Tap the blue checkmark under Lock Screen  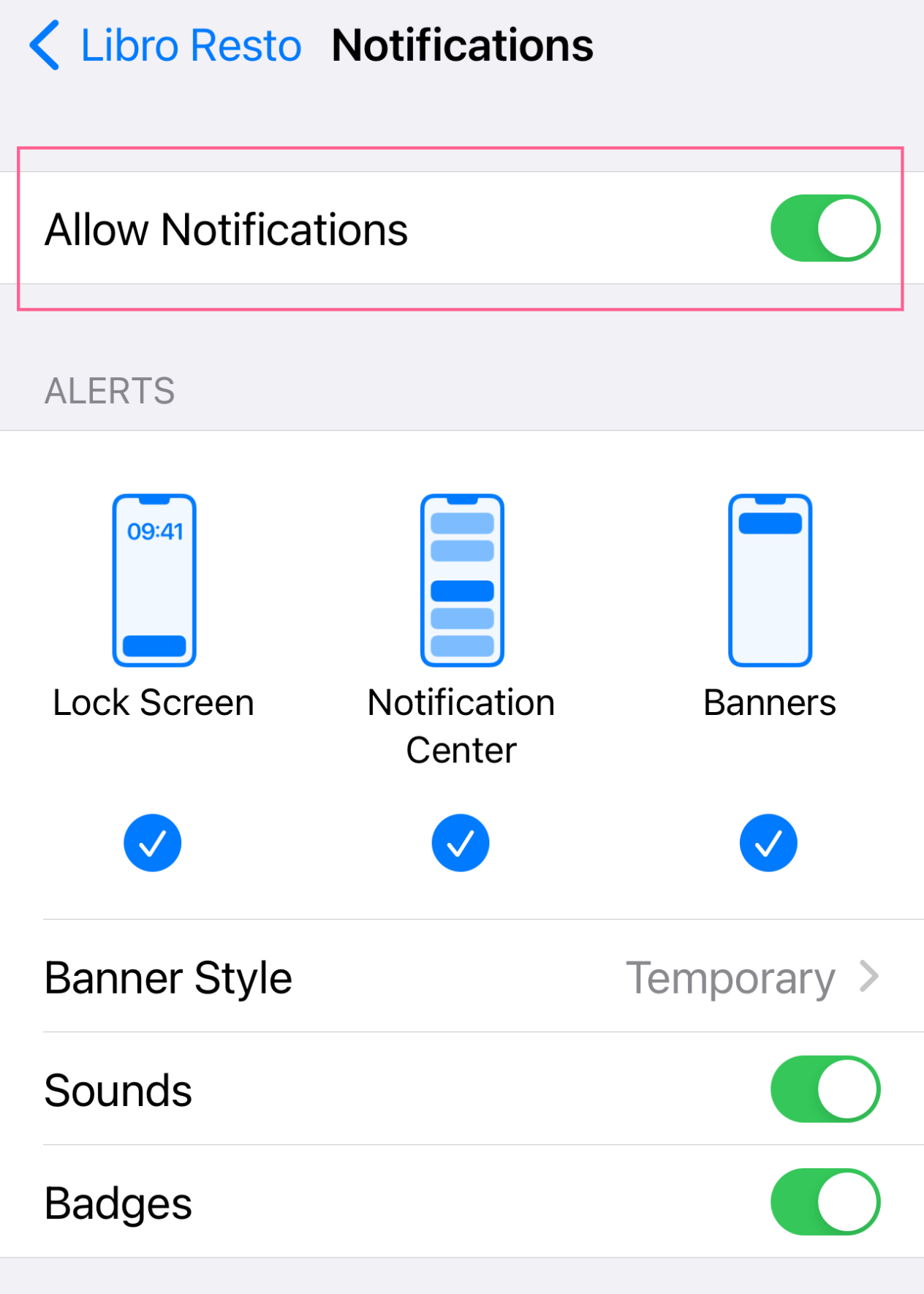tap(152, 842)
